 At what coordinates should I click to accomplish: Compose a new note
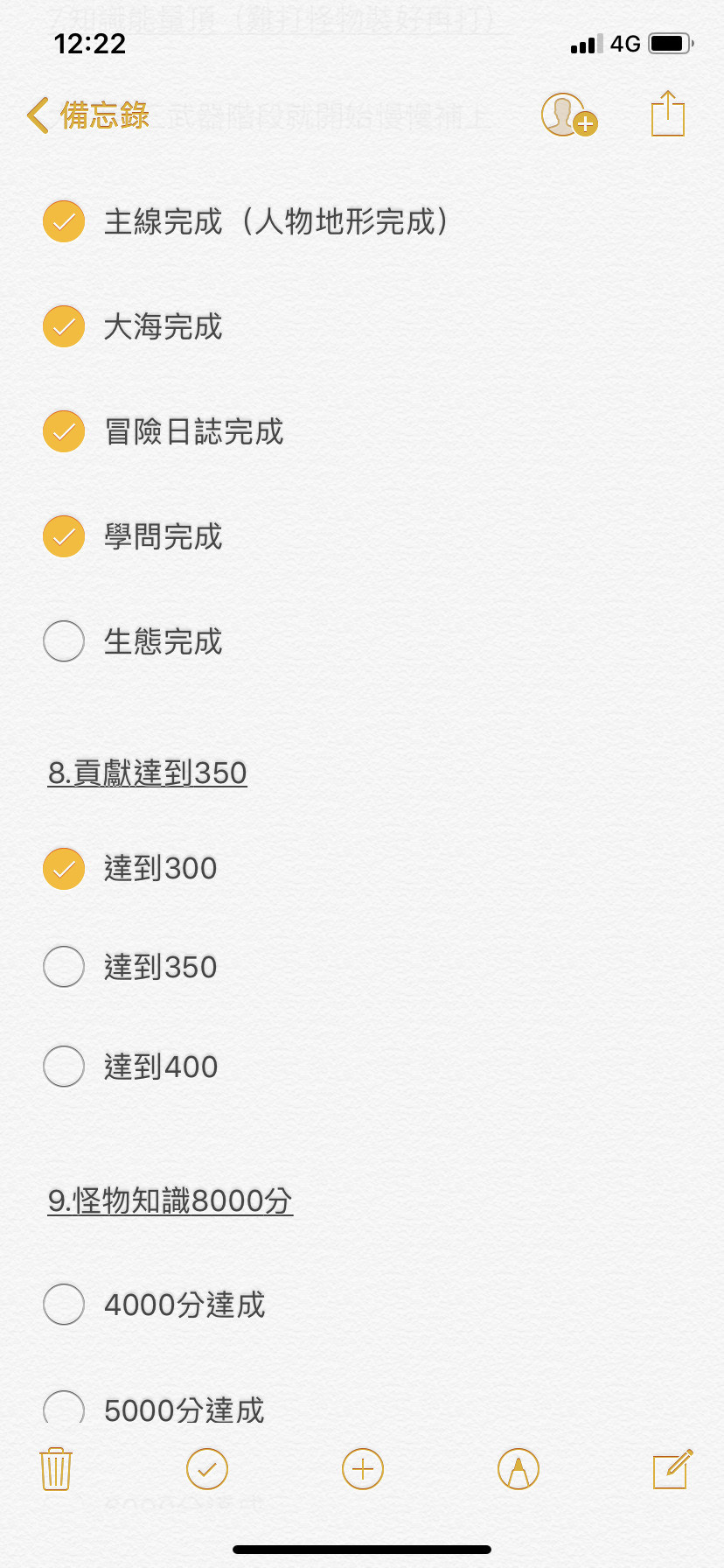point(672,1469)
